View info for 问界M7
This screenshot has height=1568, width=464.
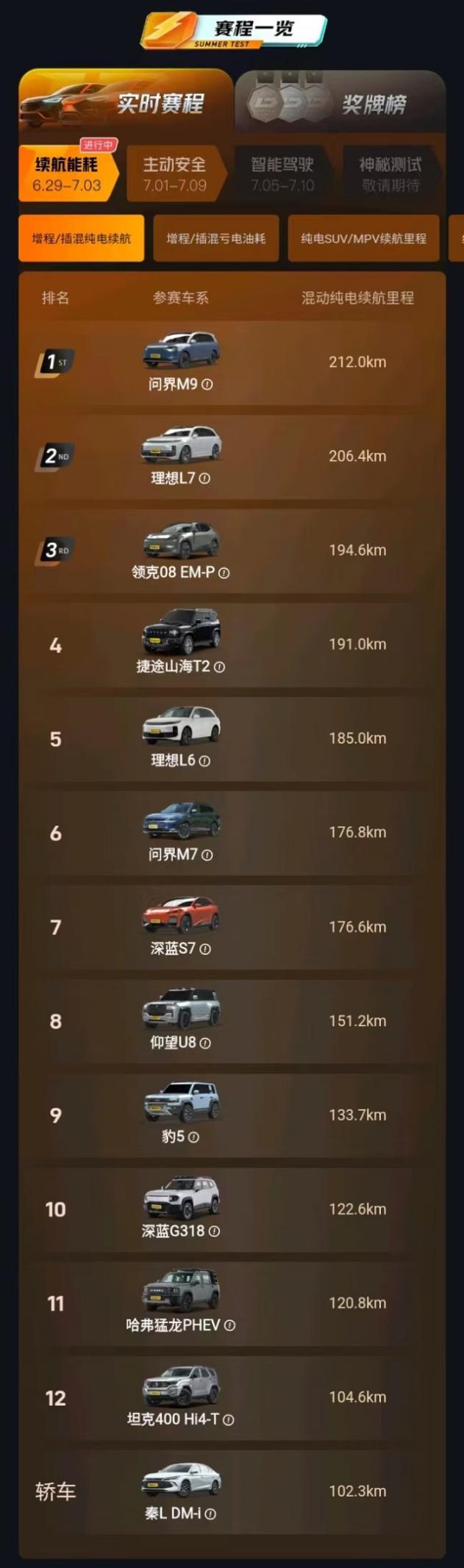(207, 855)
